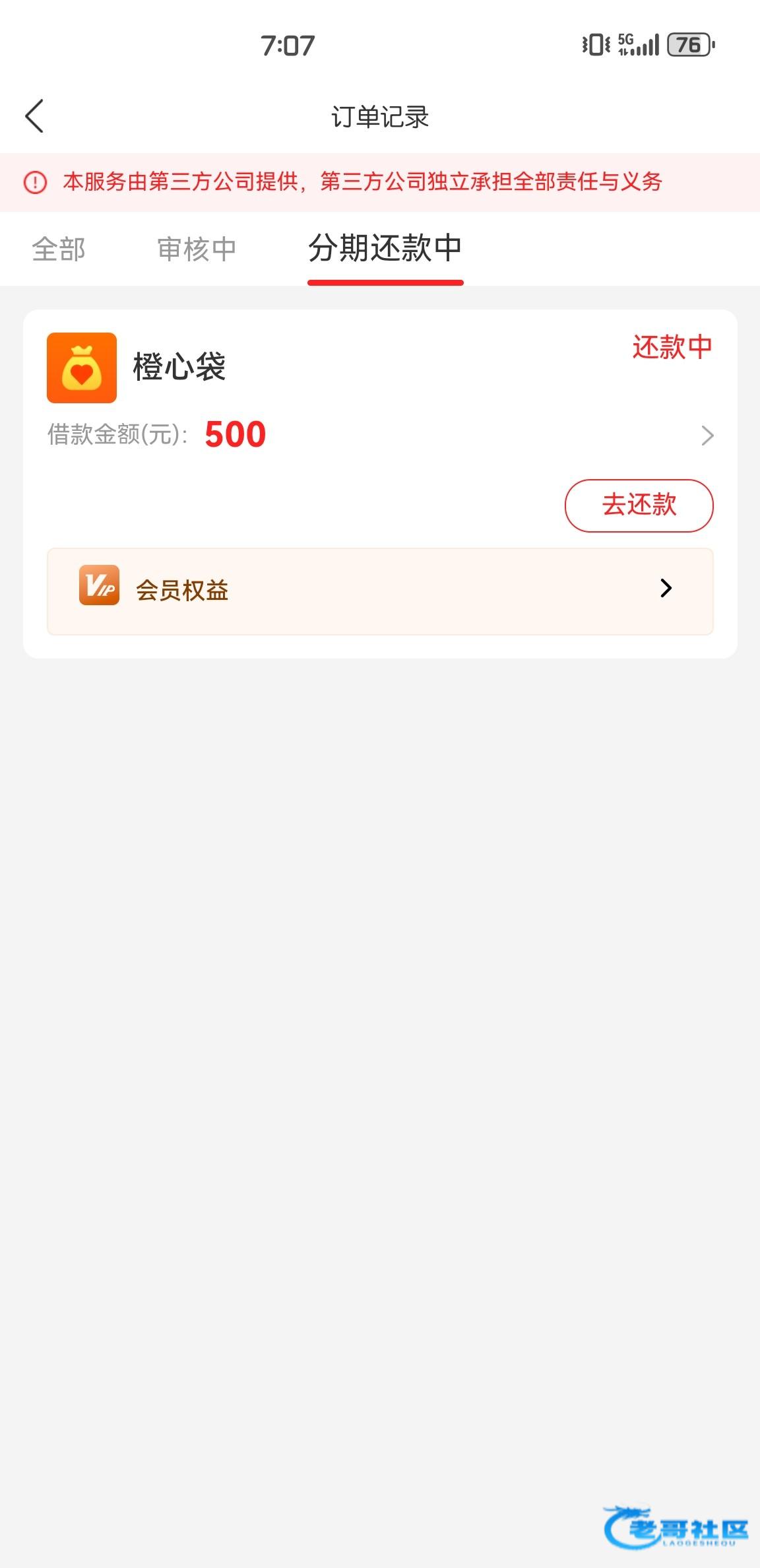Go back from the 订单记录 page
This screenshot has height=1568, width=760.
pyautogui.click(x=34, y=116)
